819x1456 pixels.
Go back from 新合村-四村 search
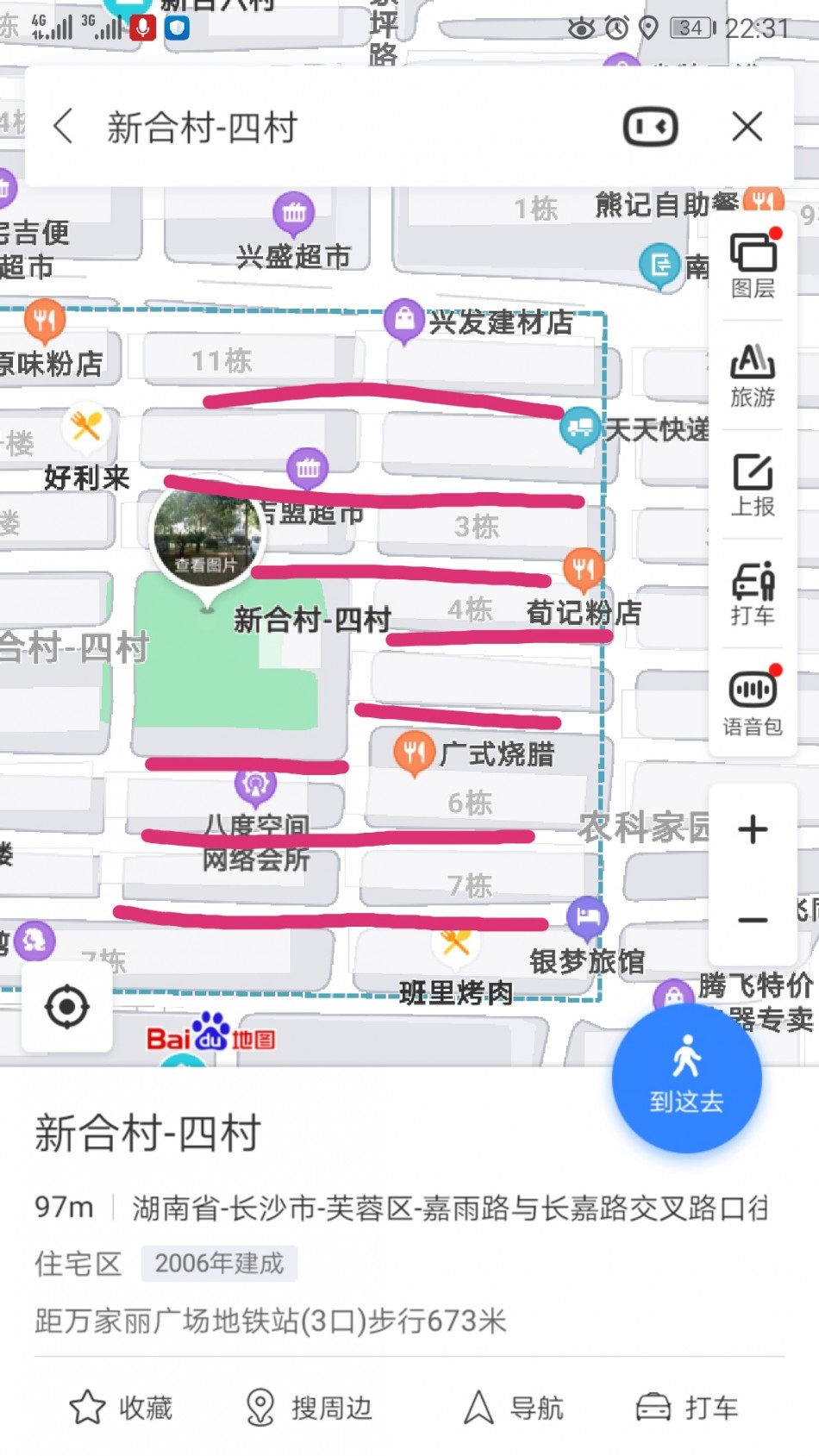pos(63,127)
